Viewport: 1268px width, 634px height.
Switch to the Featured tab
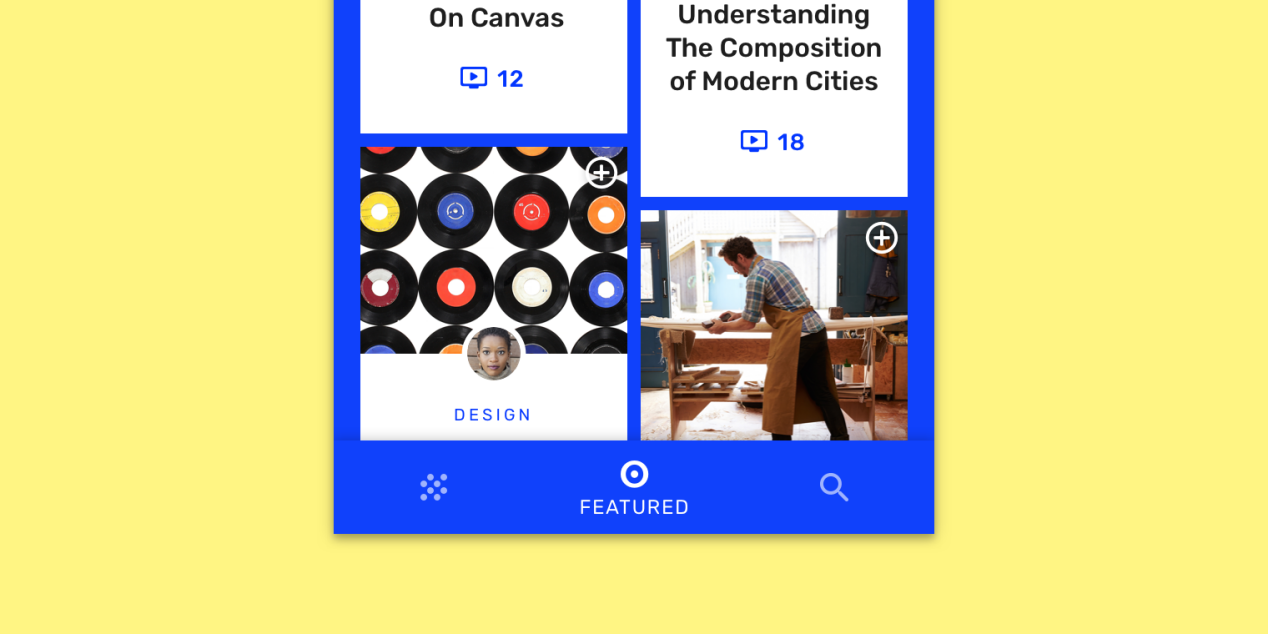634,488
